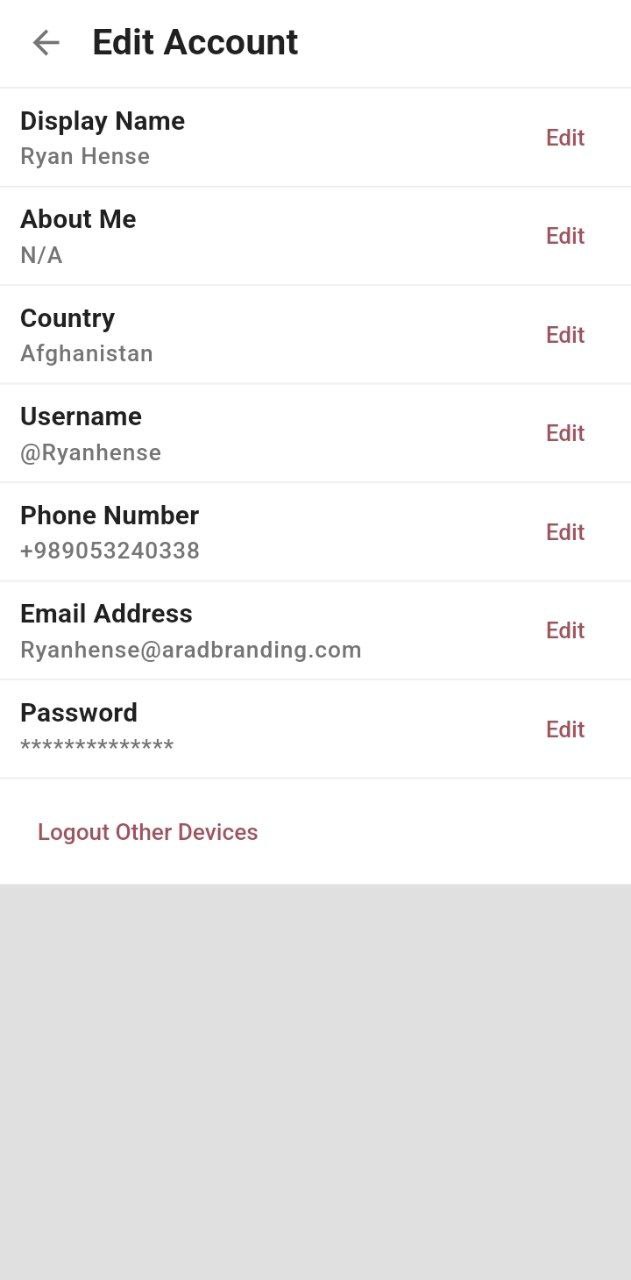
Task: Select Logout Other Devices
Action: coord(148,832)
